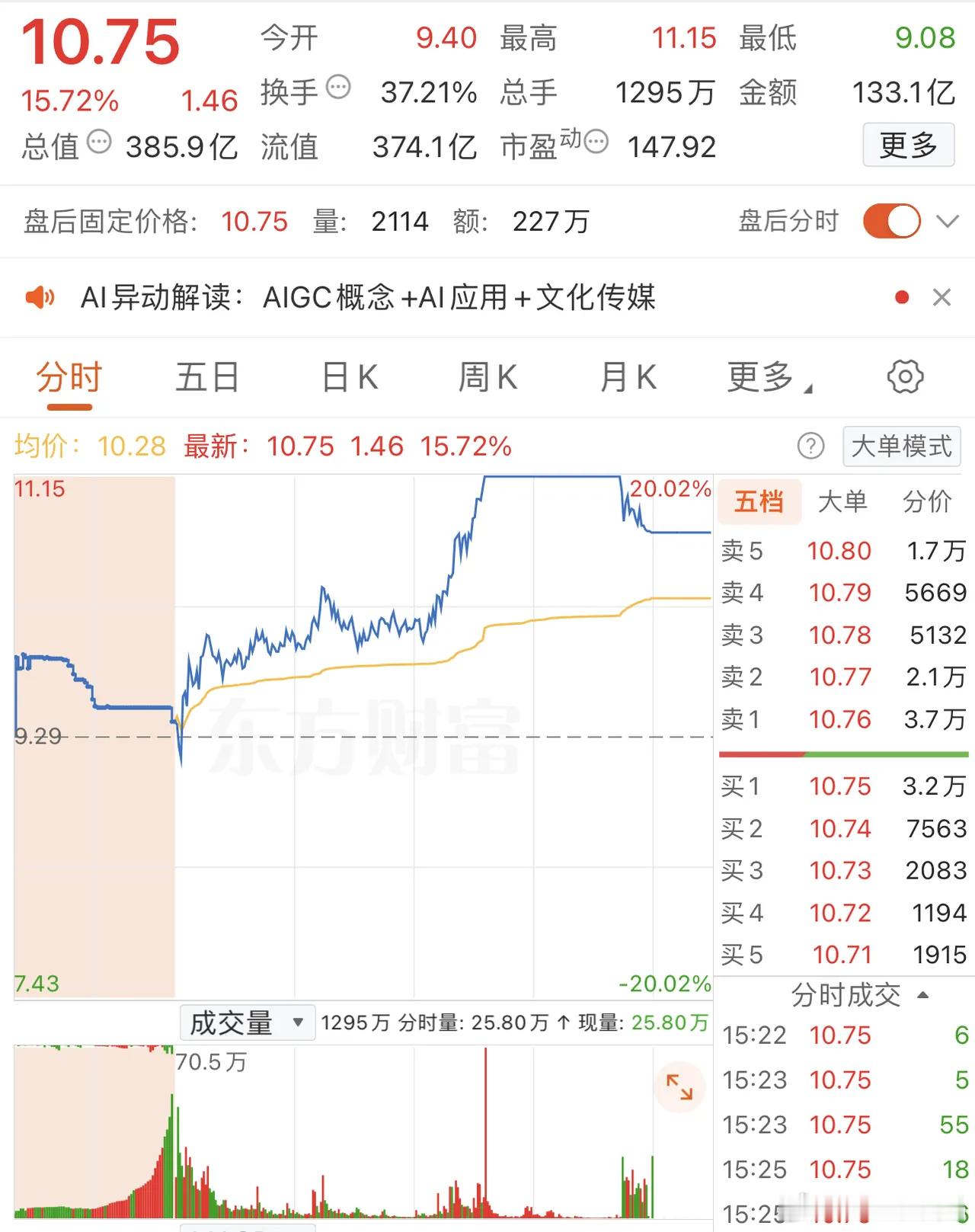Viewport: 975px width, 1232px height.
Task: Open chart settings via the gear icon
Action: click(903, 376)
